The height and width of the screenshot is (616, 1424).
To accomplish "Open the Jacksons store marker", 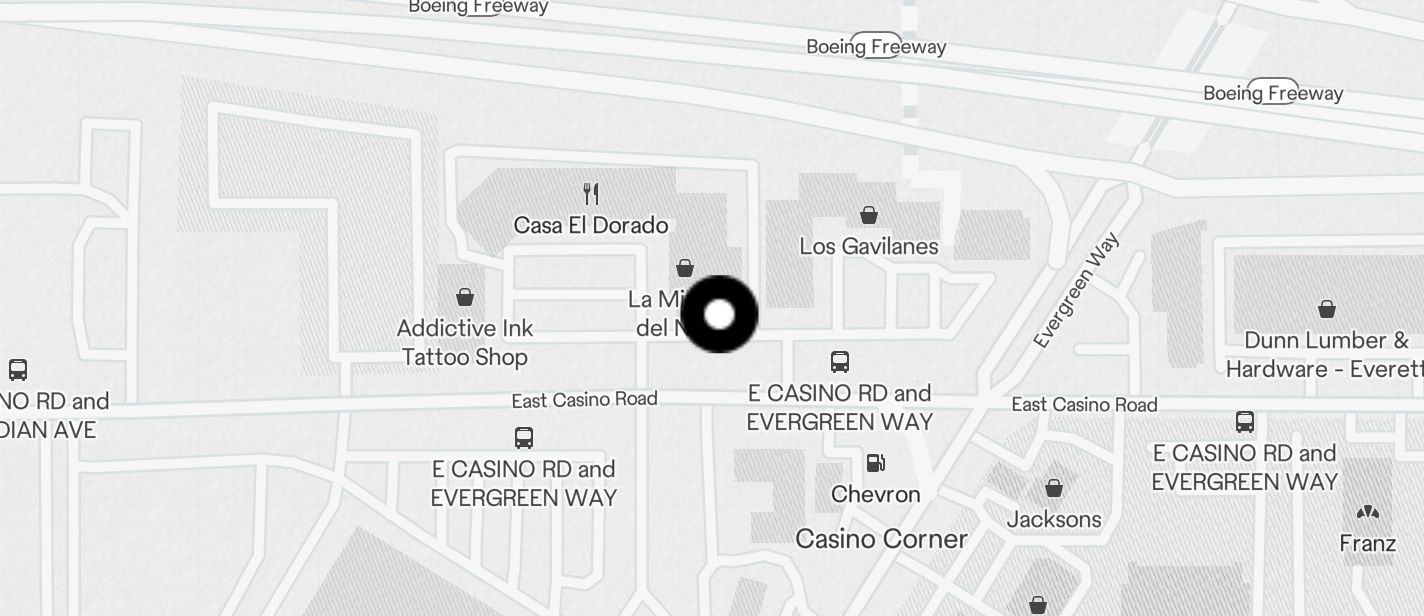I will 1054,488.
